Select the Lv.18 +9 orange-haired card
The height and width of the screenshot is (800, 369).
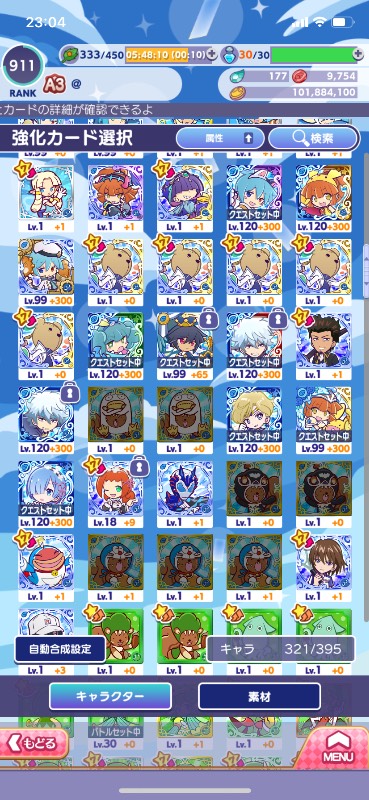tap(115, 493)
